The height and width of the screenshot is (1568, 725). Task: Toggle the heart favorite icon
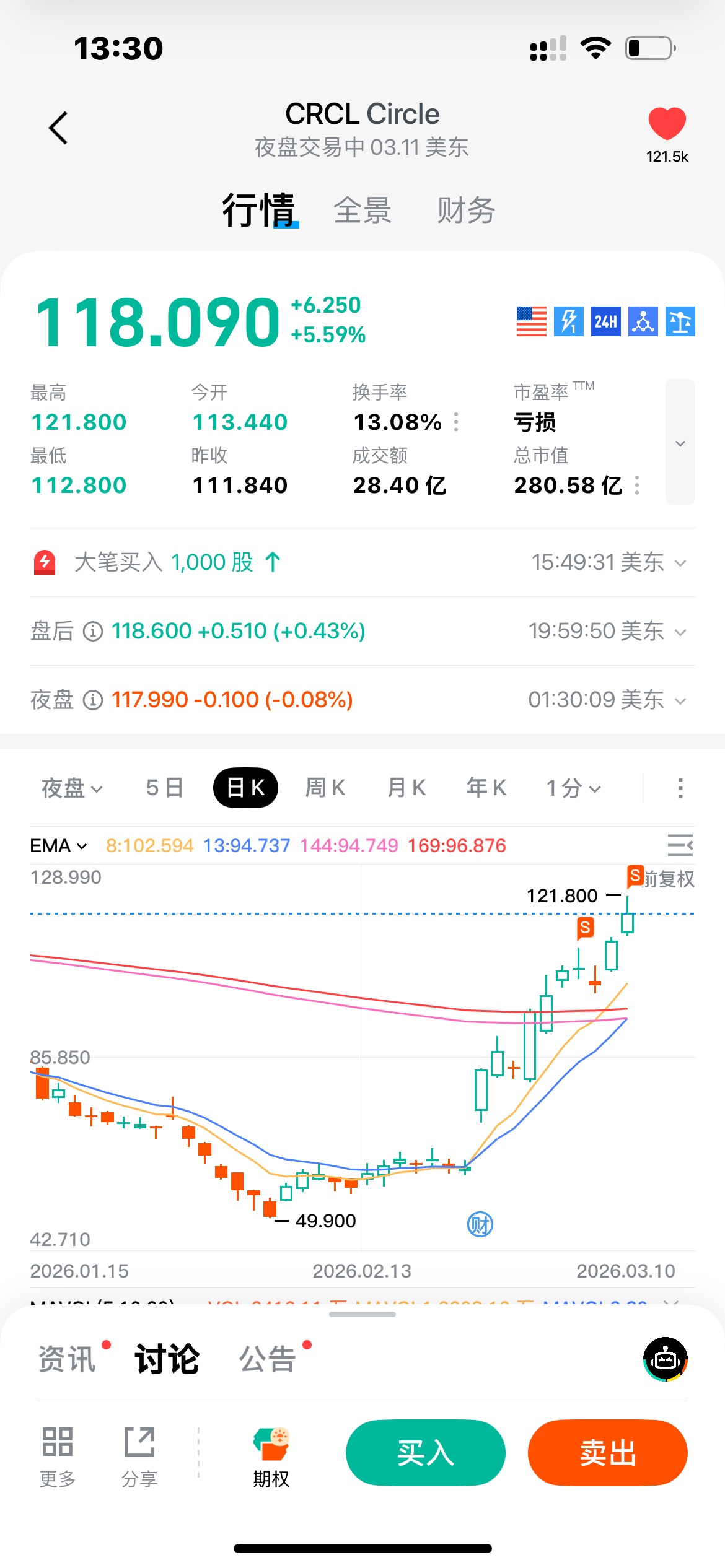[667, 123]
